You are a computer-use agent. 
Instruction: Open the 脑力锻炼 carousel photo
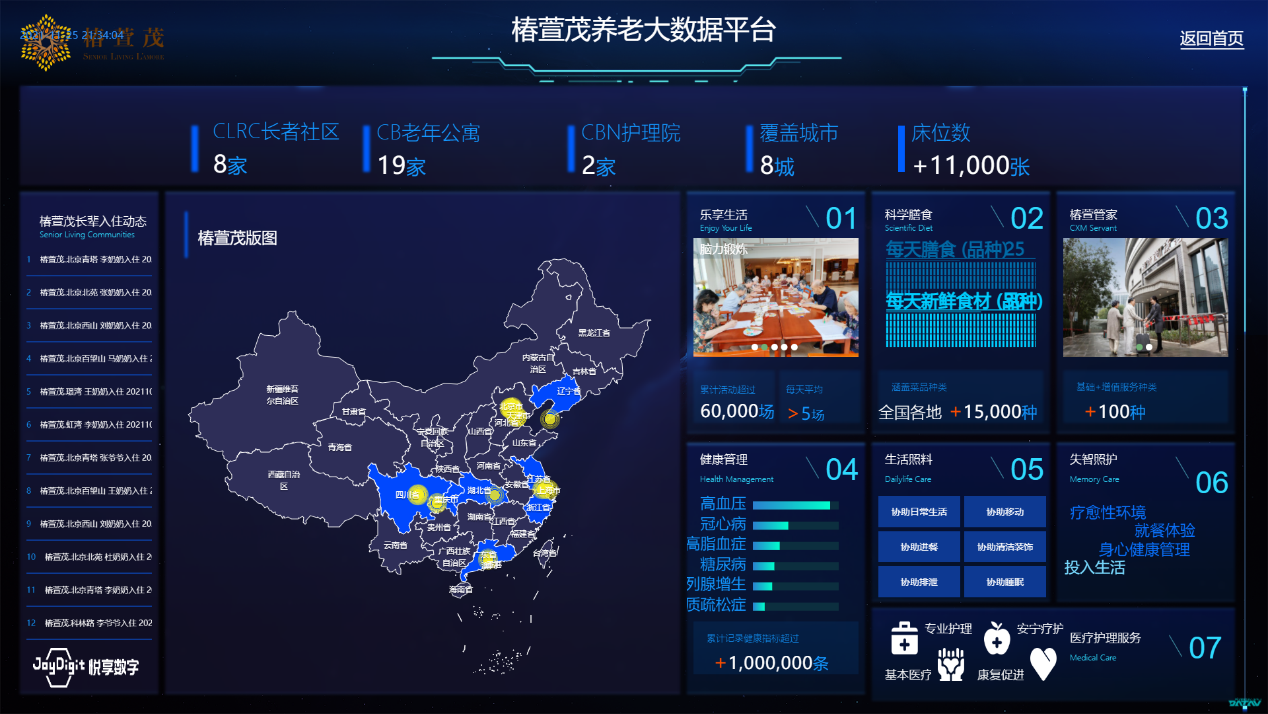[x=775, y=297]
